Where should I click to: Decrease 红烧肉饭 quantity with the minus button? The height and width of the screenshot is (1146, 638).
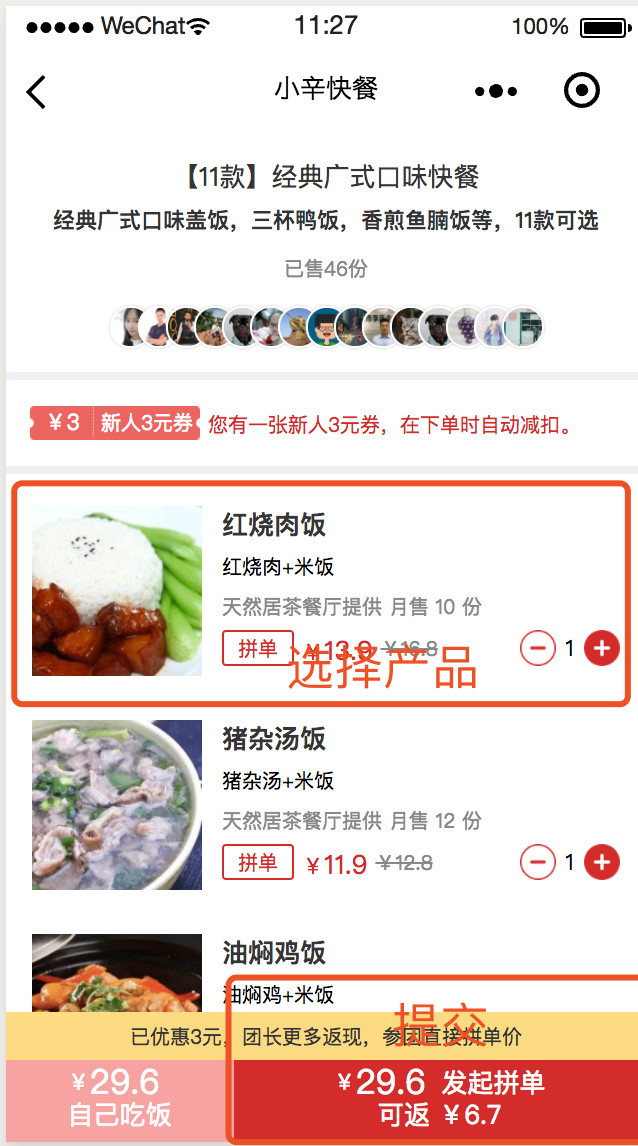[538, 648]
